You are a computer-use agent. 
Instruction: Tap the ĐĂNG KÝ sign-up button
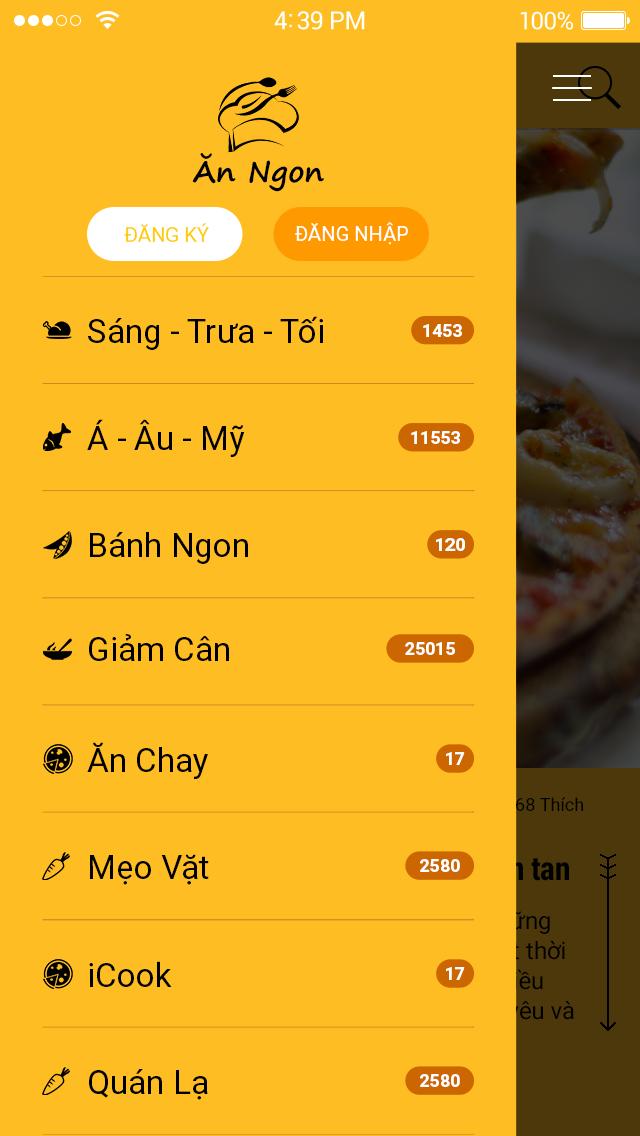point(165,234)
